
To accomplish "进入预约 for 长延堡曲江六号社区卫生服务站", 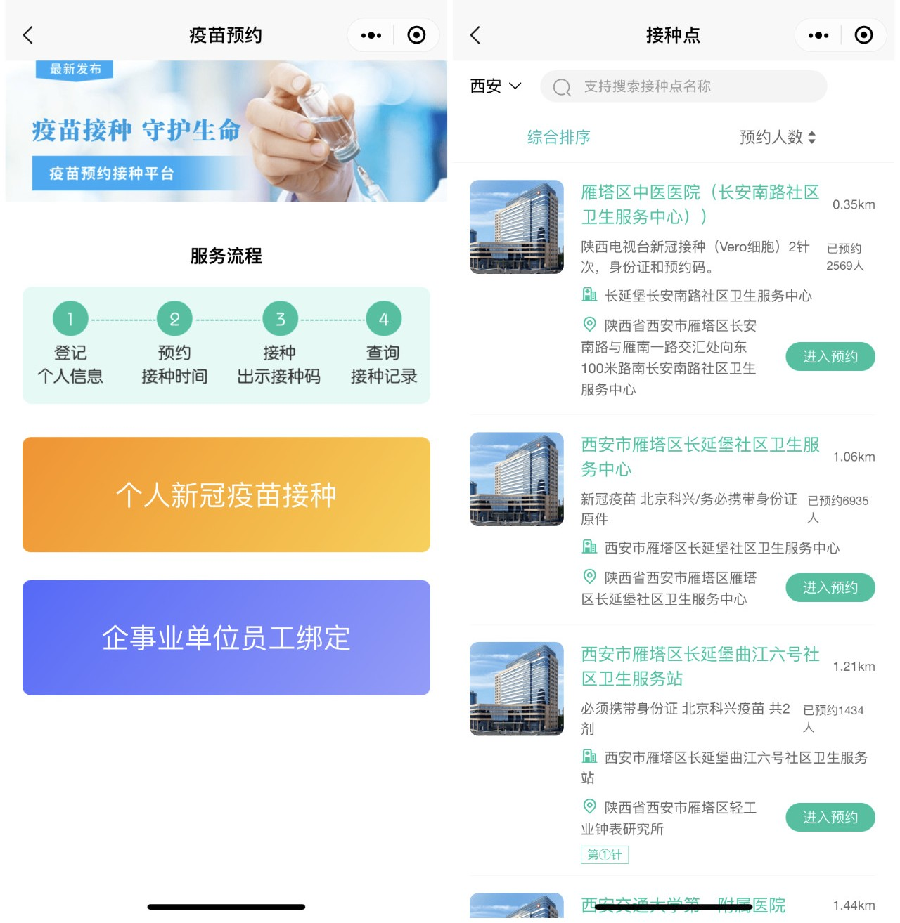I will pos(829,817).
